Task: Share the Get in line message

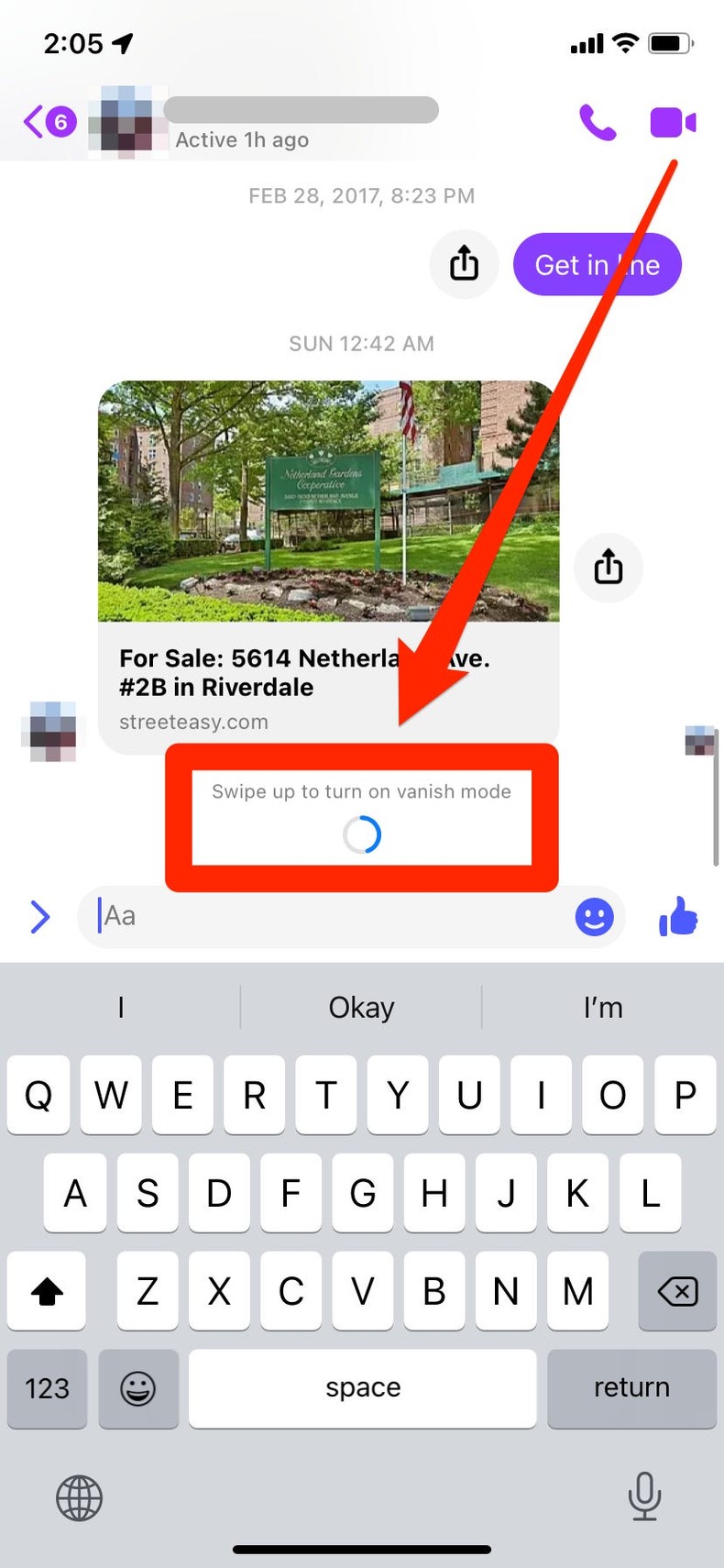Action: (x=464, y=264)
